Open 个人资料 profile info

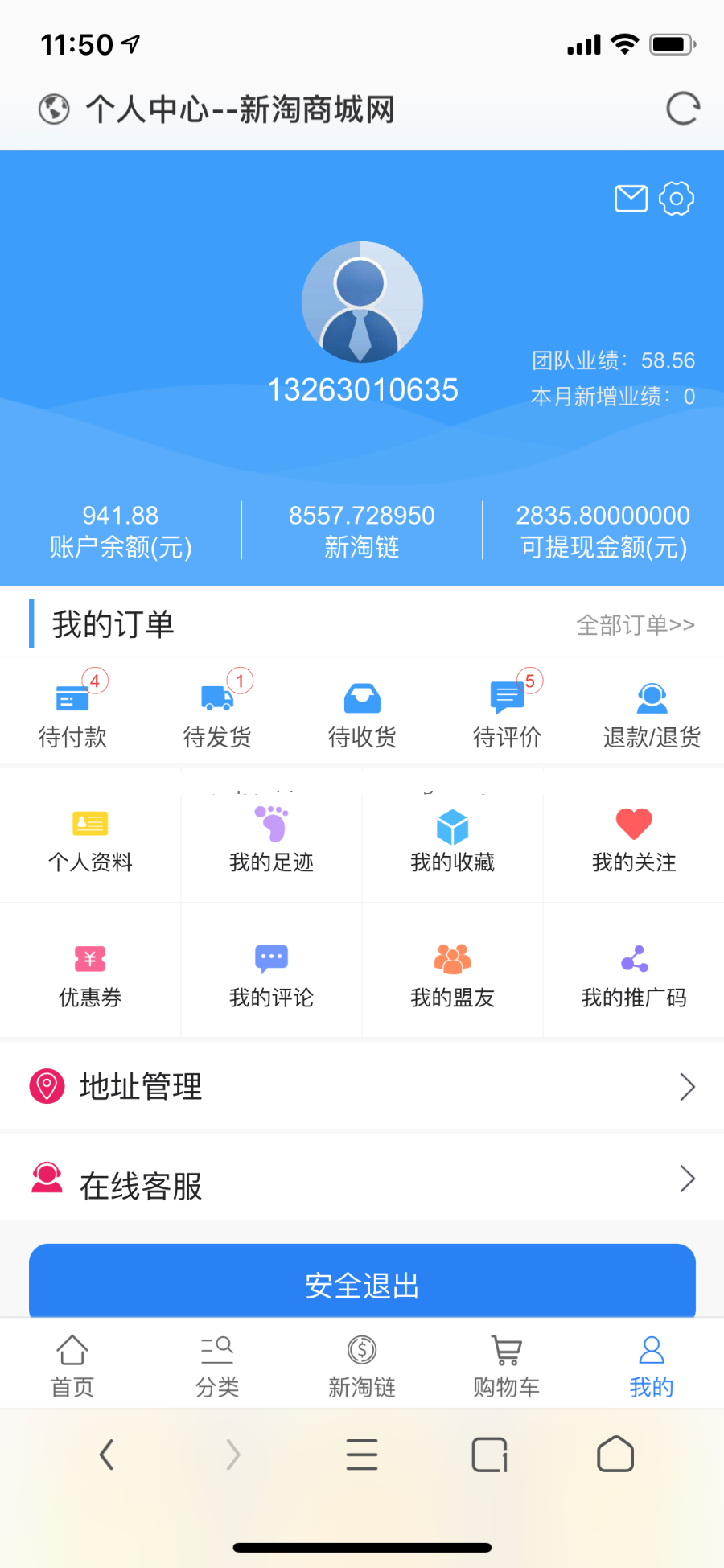(x=90, y=841)
